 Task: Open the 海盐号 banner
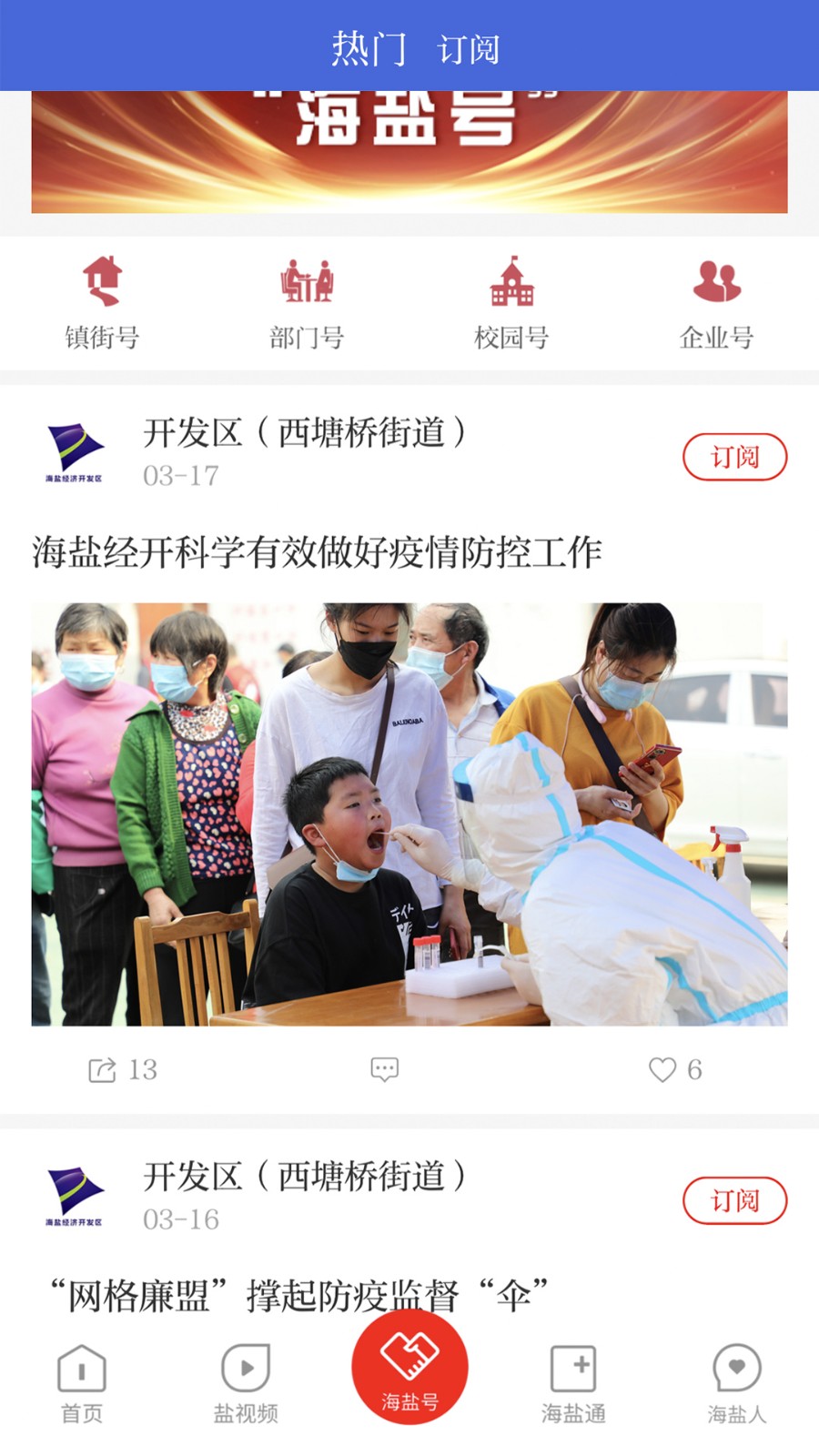click(x=409, y=151)
